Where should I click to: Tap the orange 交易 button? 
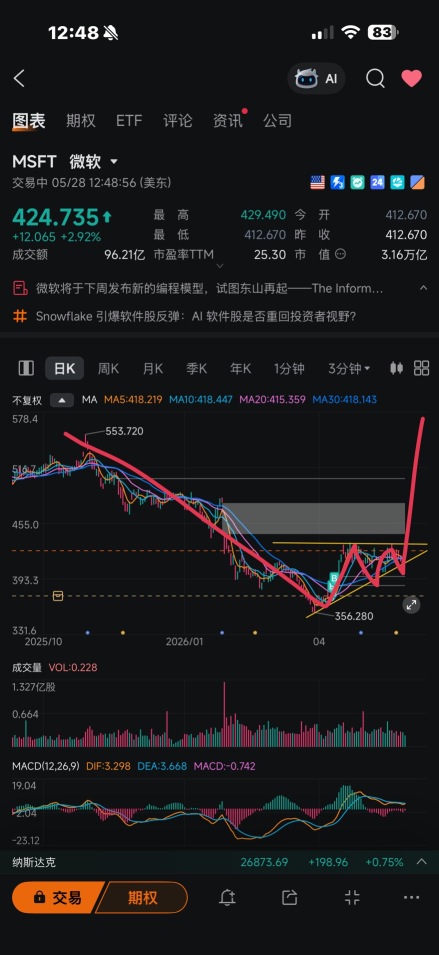pyautogui.click(x=58, y=897)
